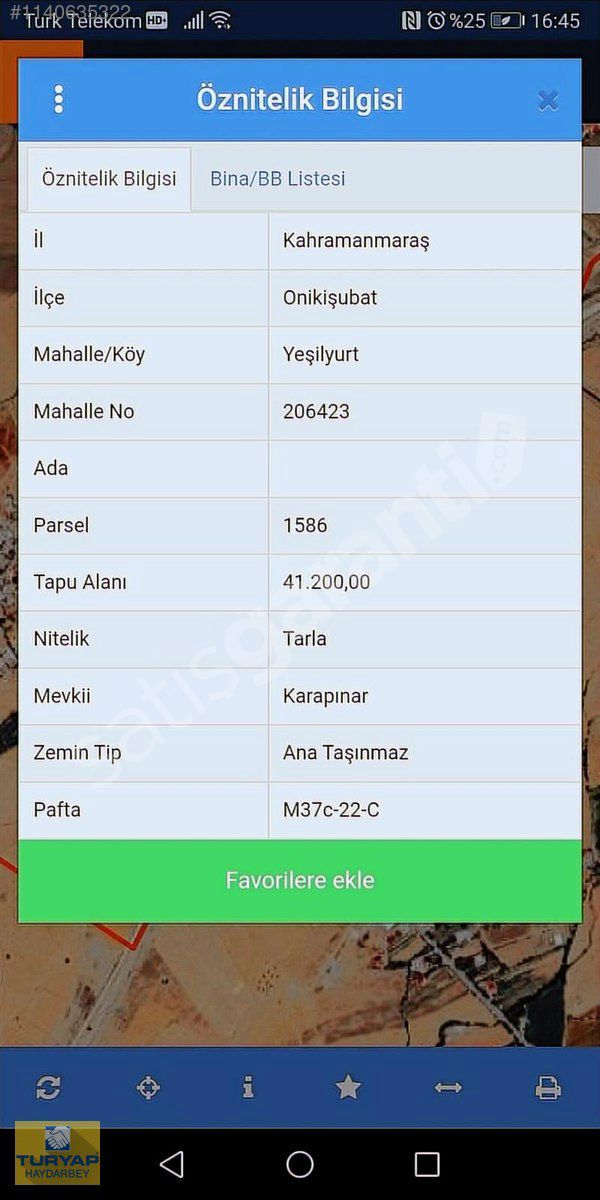Viewport: 600px width, 1200px height.
Task: Select the measure distance arrow tool
Action: pos(448,1087)
